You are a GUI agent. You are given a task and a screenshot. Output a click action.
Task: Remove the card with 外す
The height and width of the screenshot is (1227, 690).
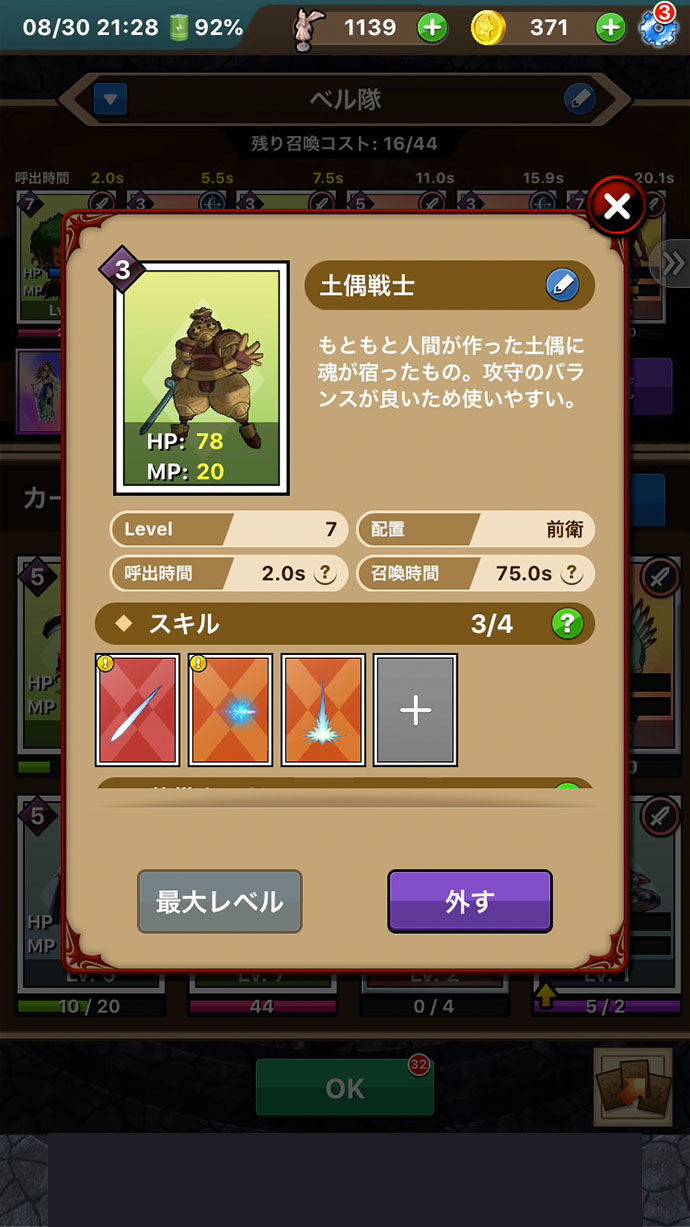pos(469,901)
